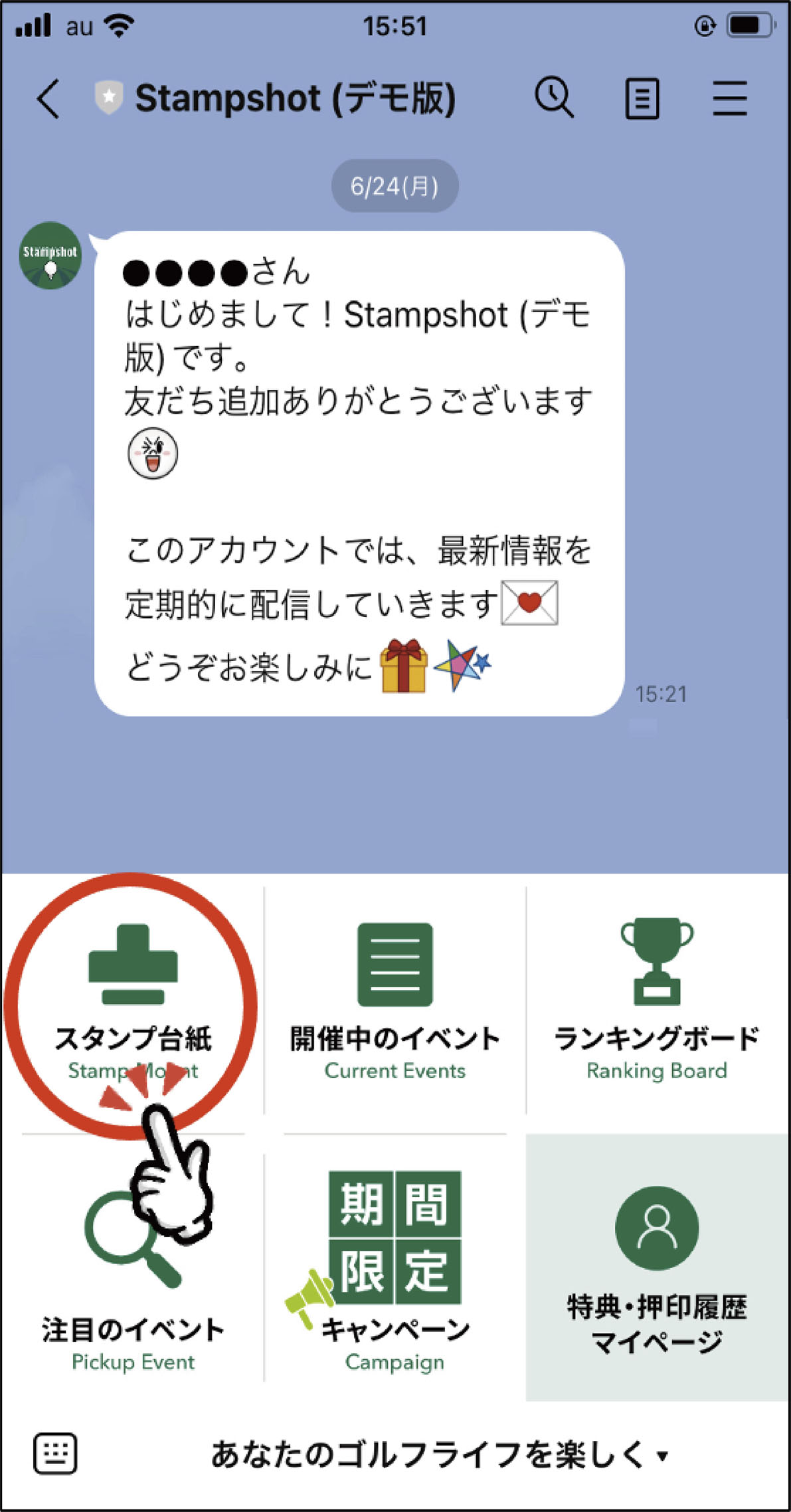Search within this chat
The width and height of the screenshot is (791, 1512).
[x=553, y=98]
